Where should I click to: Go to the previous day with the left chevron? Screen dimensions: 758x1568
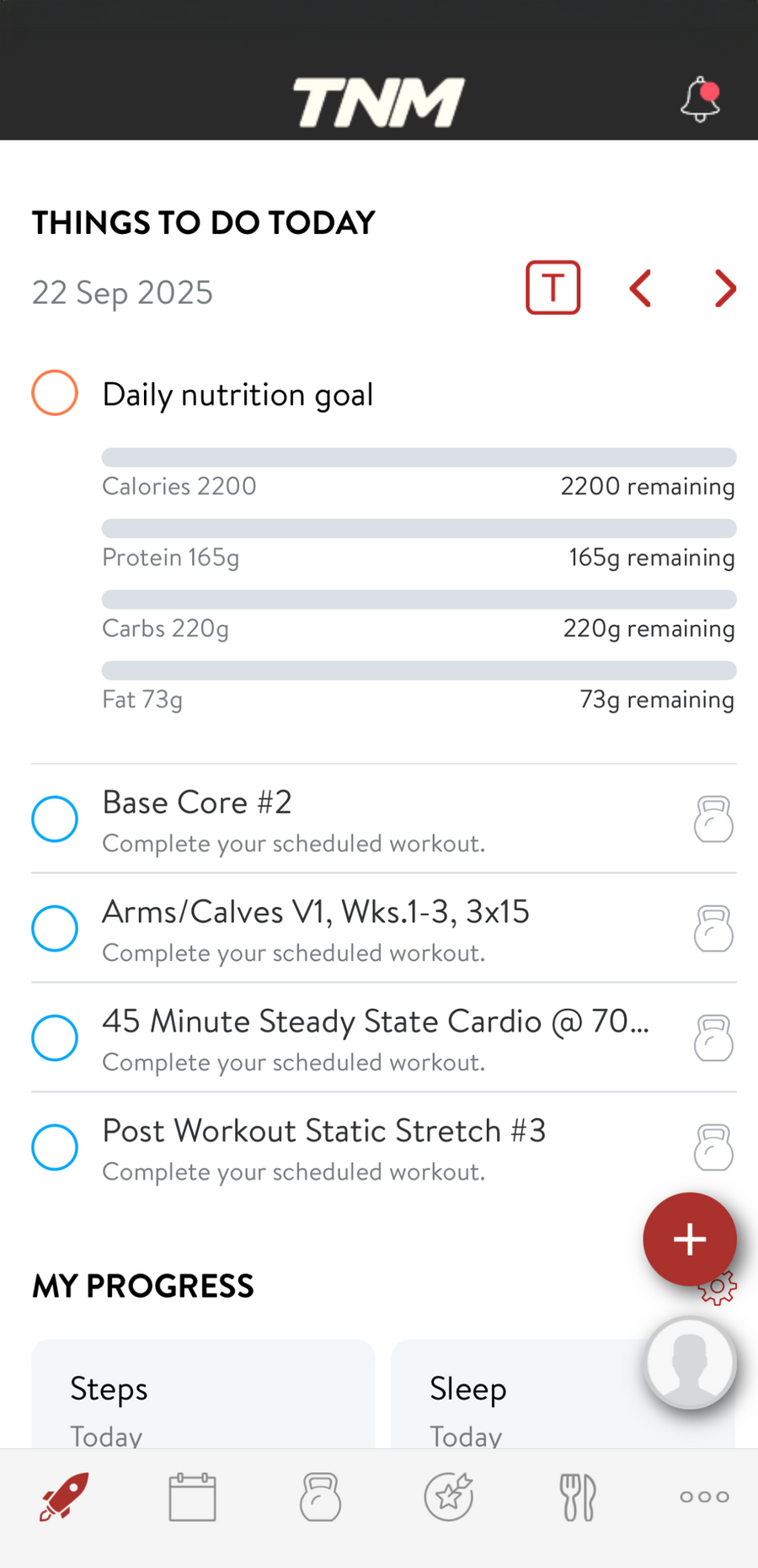click(640, 289)
